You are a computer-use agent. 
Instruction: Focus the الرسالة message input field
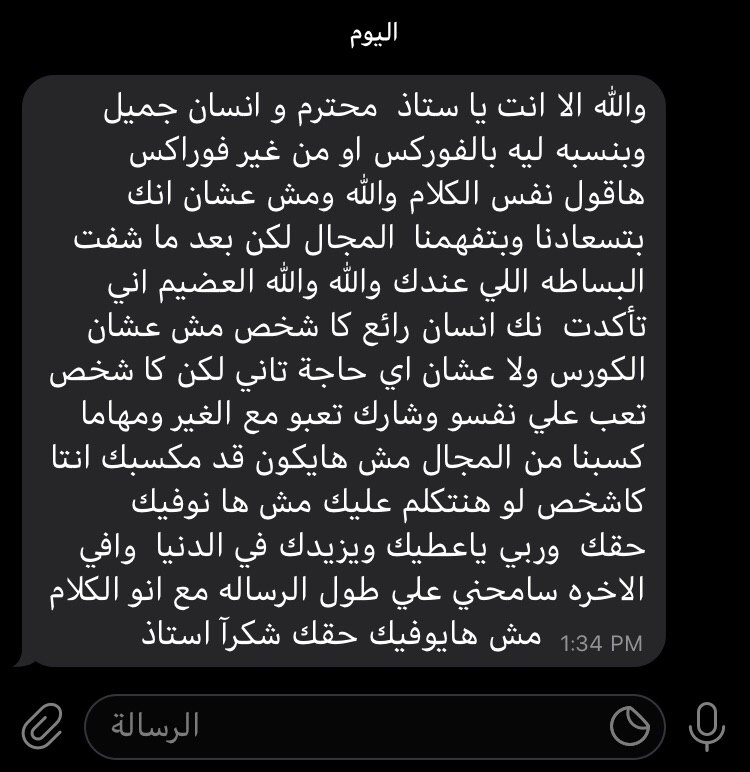(x=340, y=726)
